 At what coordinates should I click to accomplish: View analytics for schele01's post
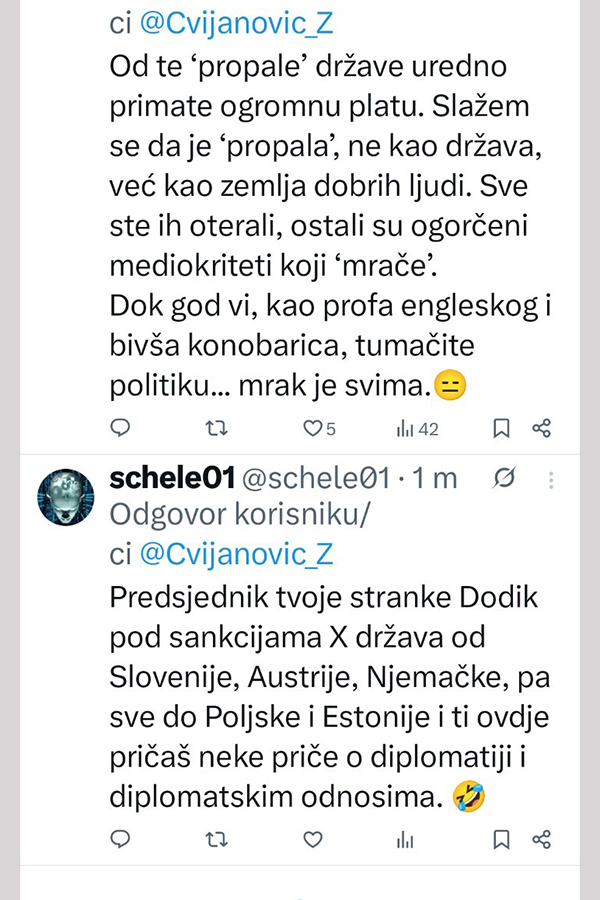point(406,838)
